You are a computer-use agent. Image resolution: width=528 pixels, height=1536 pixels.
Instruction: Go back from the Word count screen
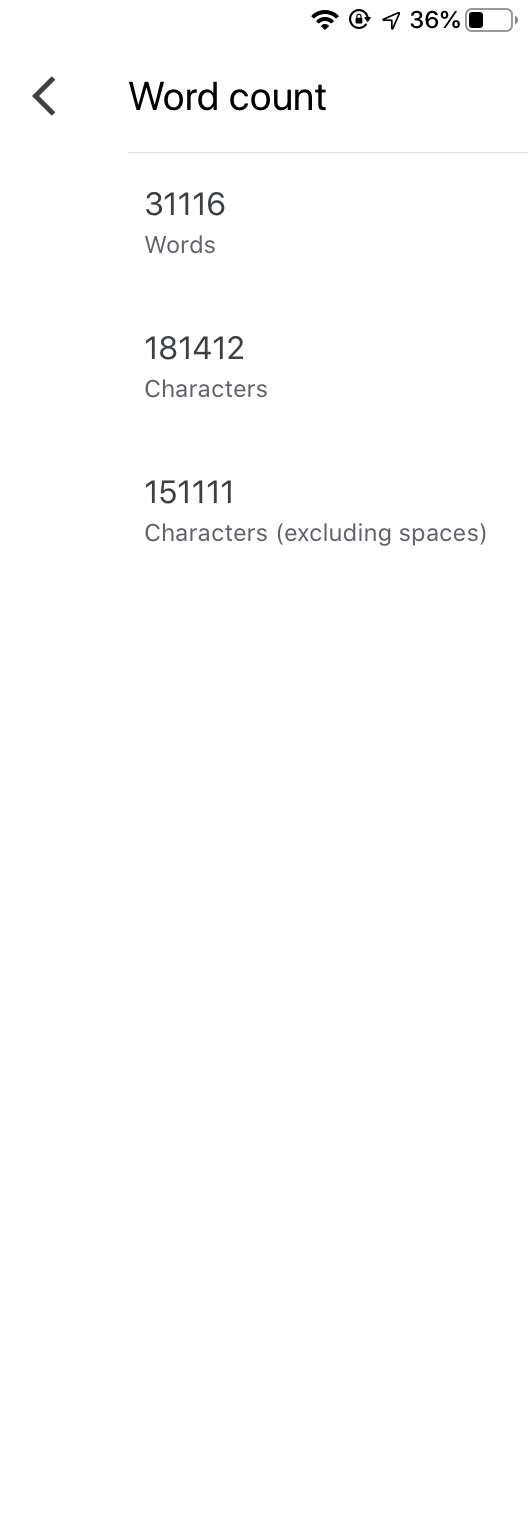[44, 97]
